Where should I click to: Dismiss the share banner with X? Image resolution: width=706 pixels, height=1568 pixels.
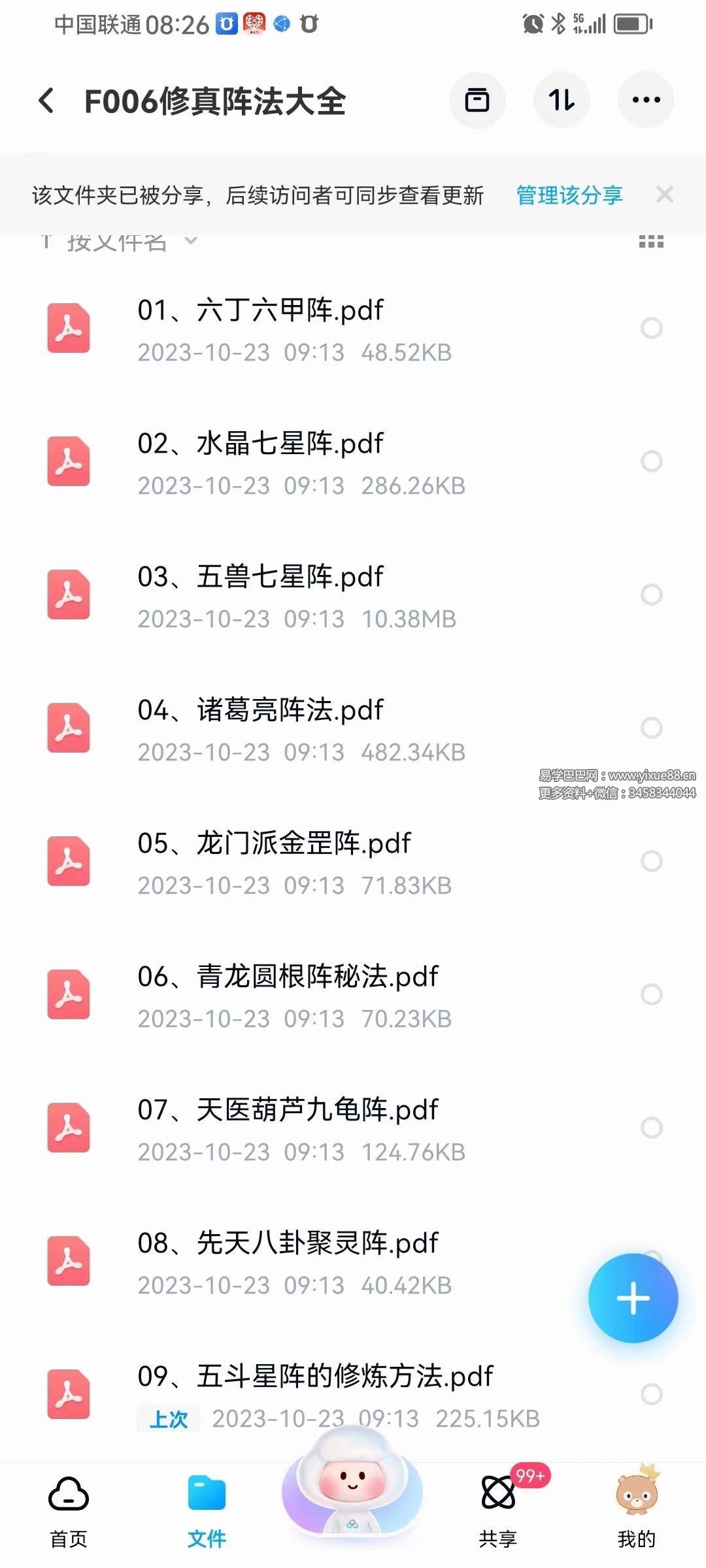tap(664, 195)
